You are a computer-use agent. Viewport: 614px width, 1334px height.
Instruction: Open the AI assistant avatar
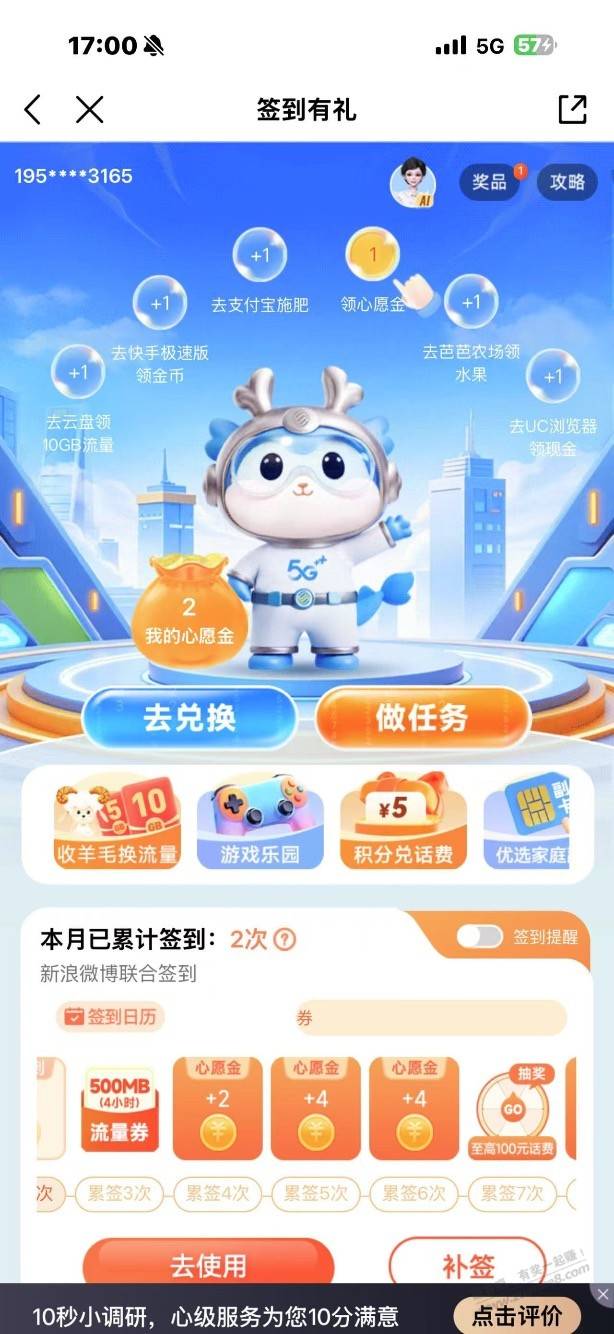pos(411,183)
